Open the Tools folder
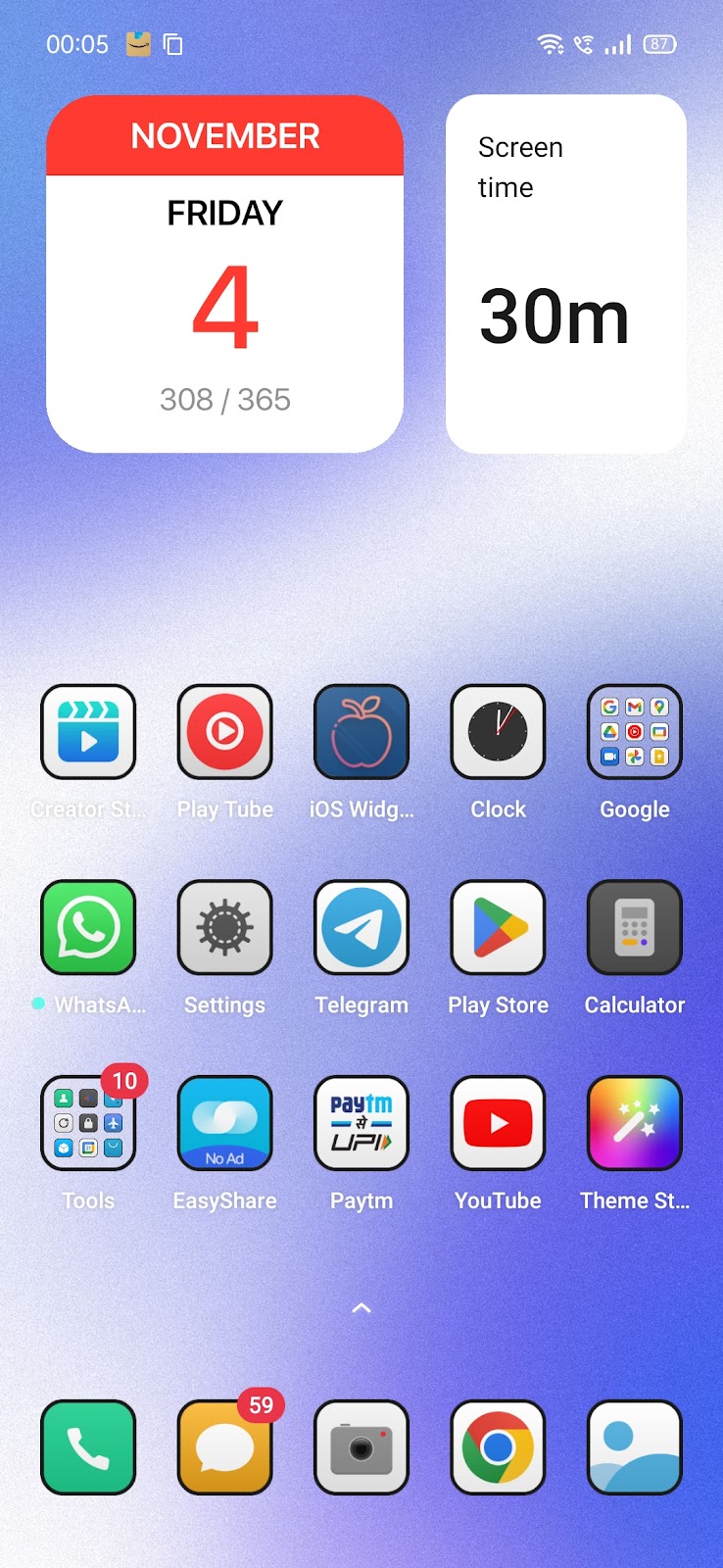This screenshot has height=1568, width=723. coord(88,1123)
